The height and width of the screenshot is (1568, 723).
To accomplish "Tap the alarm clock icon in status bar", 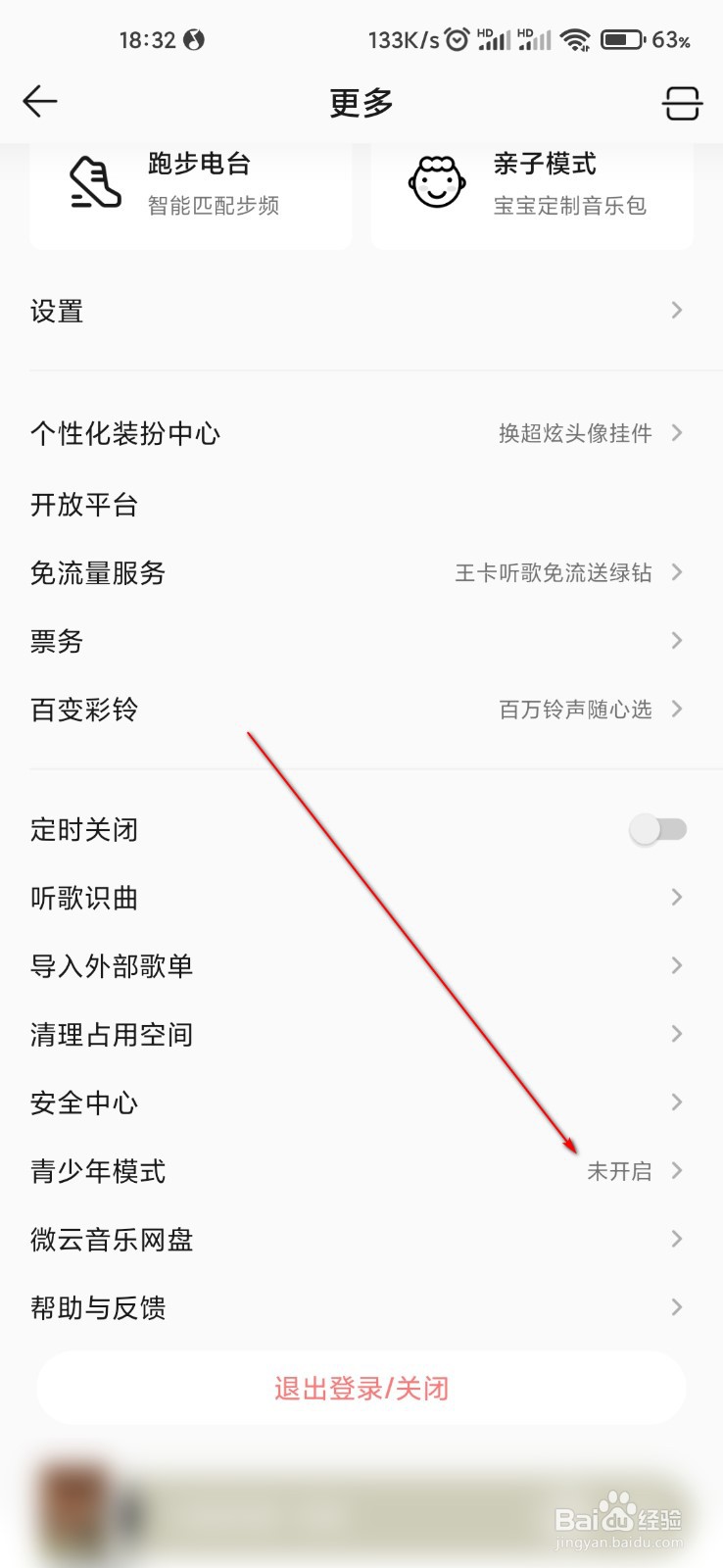I will pyautogui.click(x=457, y=37).
